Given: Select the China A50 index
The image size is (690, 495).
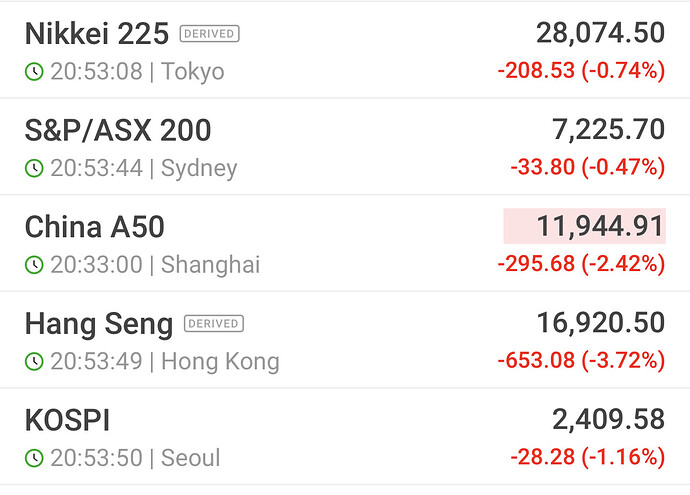Looking at the screenshot, I should [x=94, y=227].
